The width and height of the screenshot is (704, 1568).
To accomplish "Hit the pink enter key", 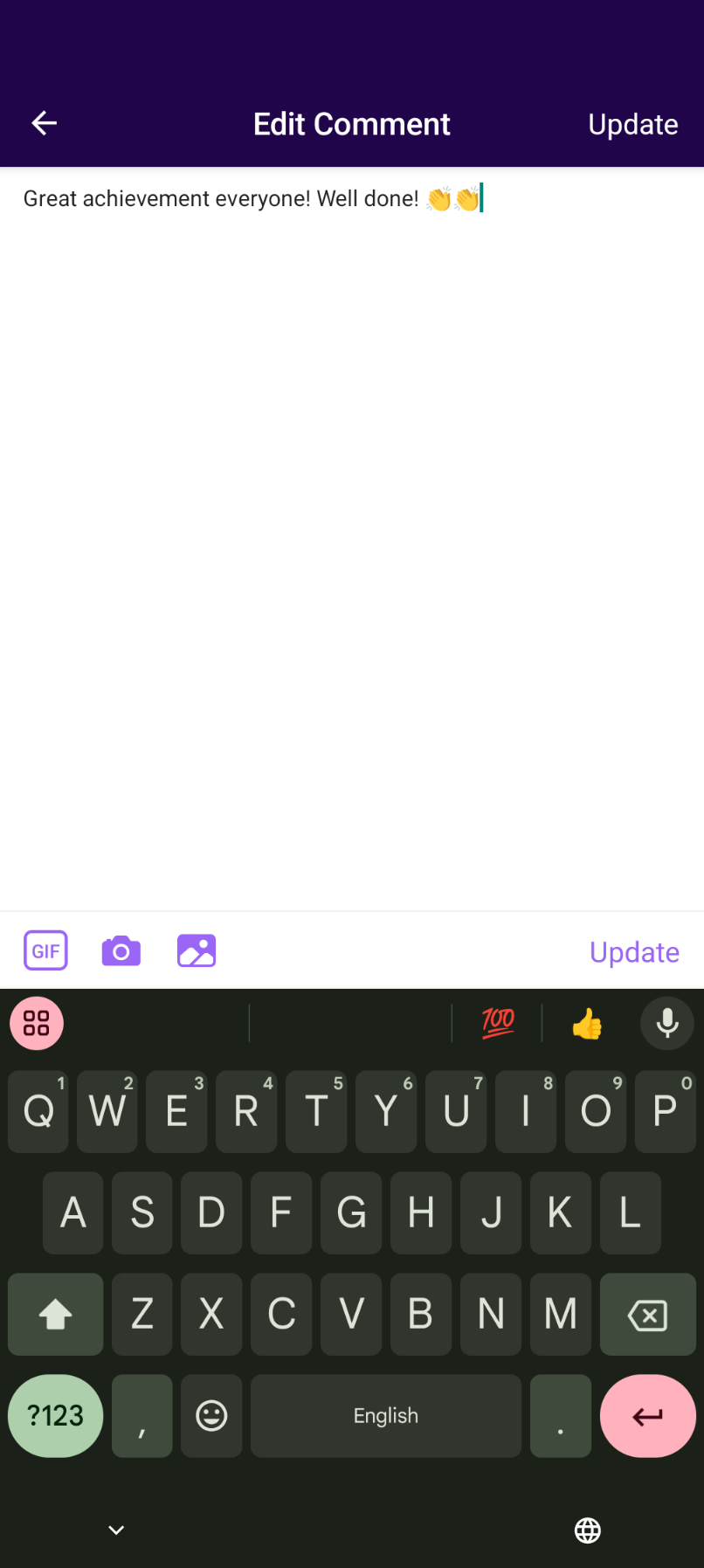I will [647, 1415].
